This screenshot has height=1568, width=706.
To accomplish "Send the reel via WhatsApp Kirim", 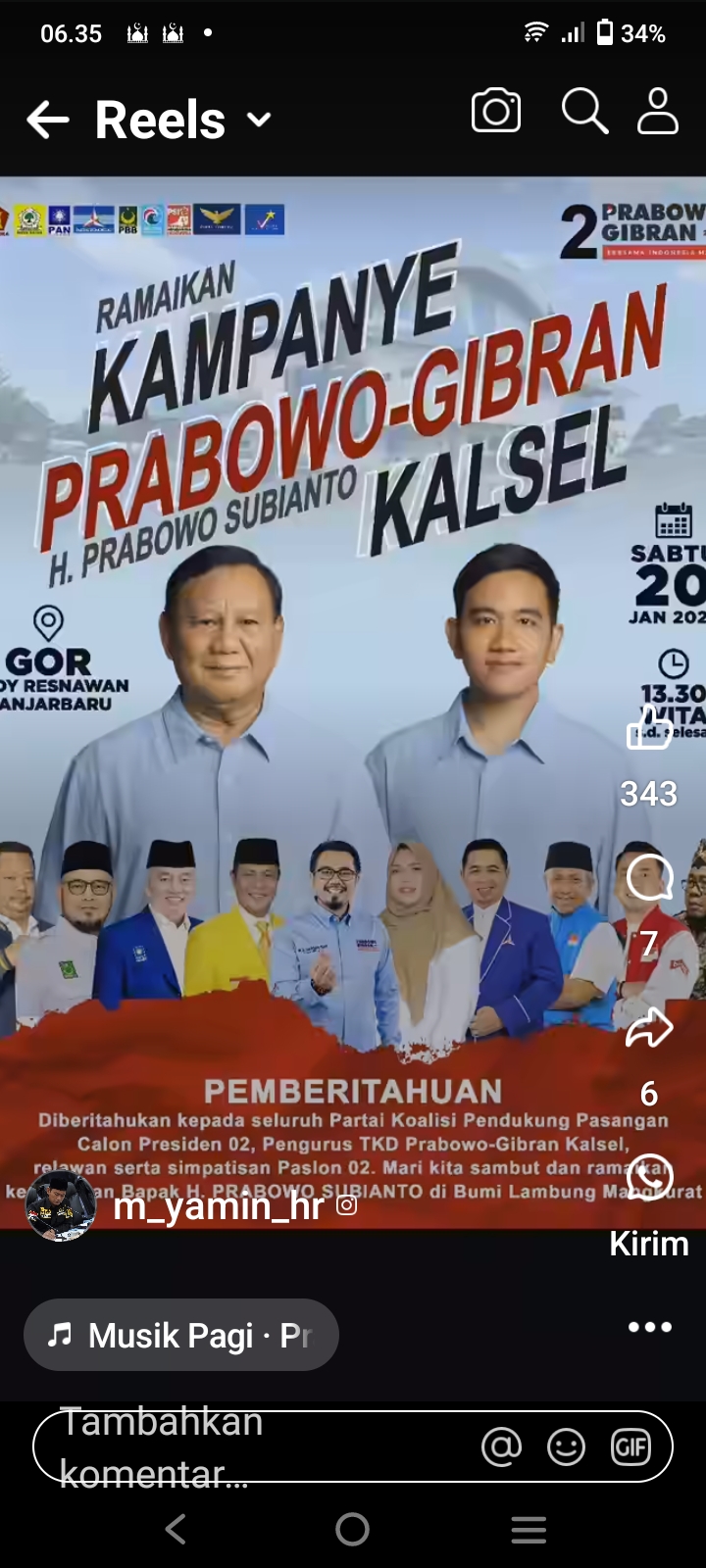I will [x=649, y=1178].
